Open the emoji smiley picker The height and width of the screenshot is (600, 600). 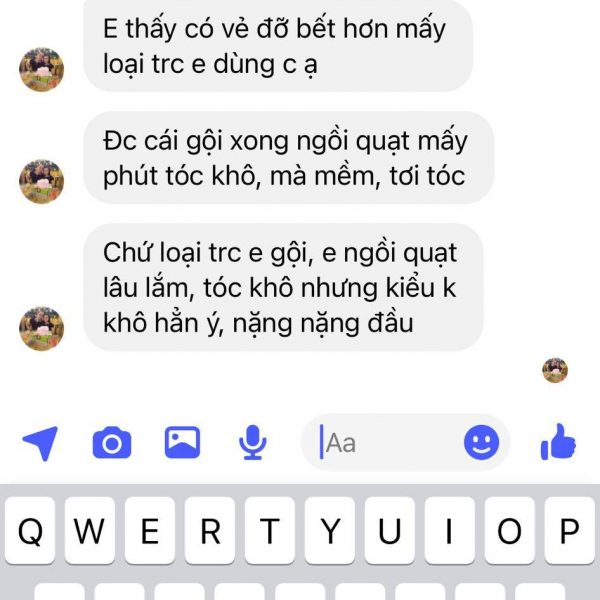pyautogui.click(x=481, y=442)
